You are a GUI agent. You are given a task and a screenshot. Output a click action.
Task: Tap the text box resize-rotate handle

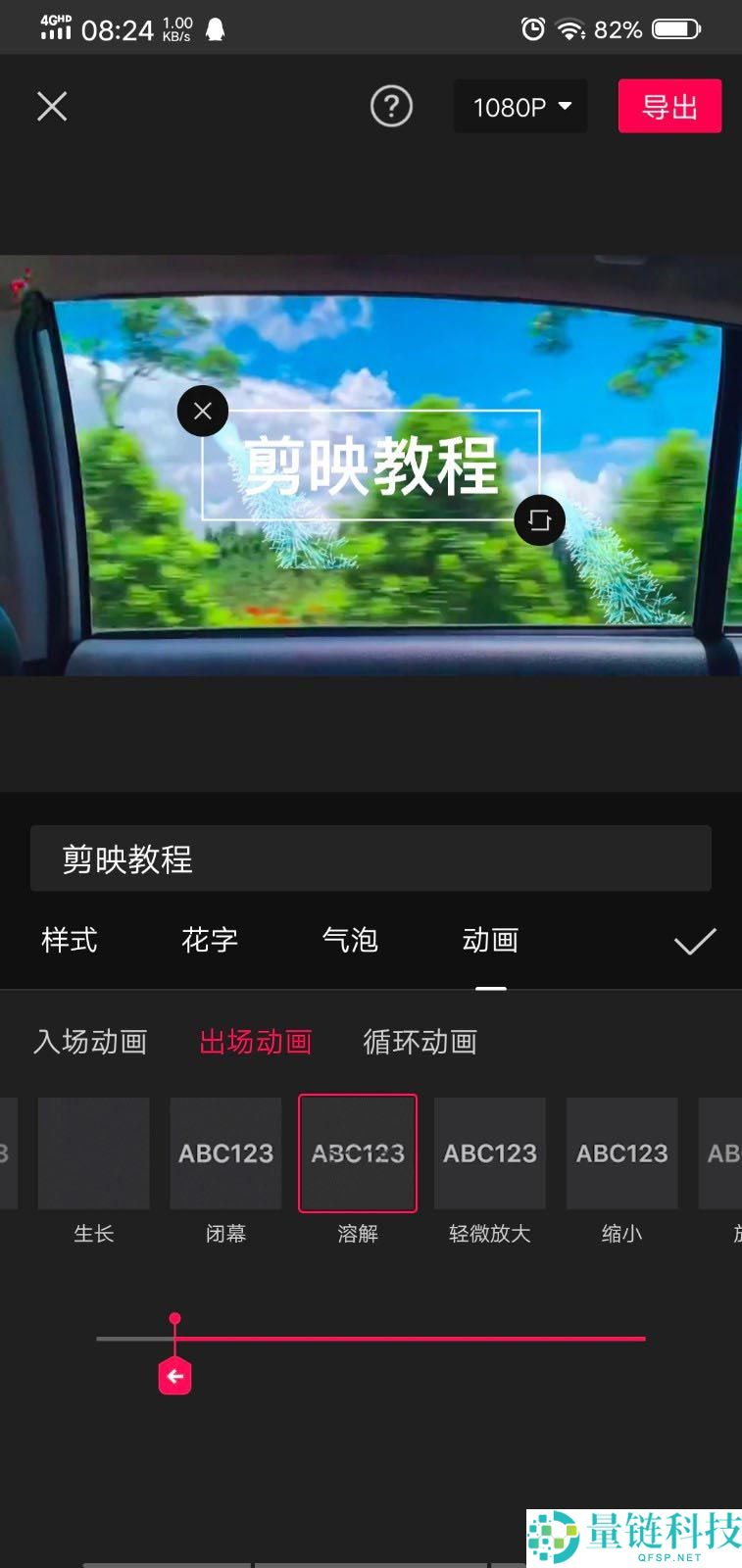539,519
